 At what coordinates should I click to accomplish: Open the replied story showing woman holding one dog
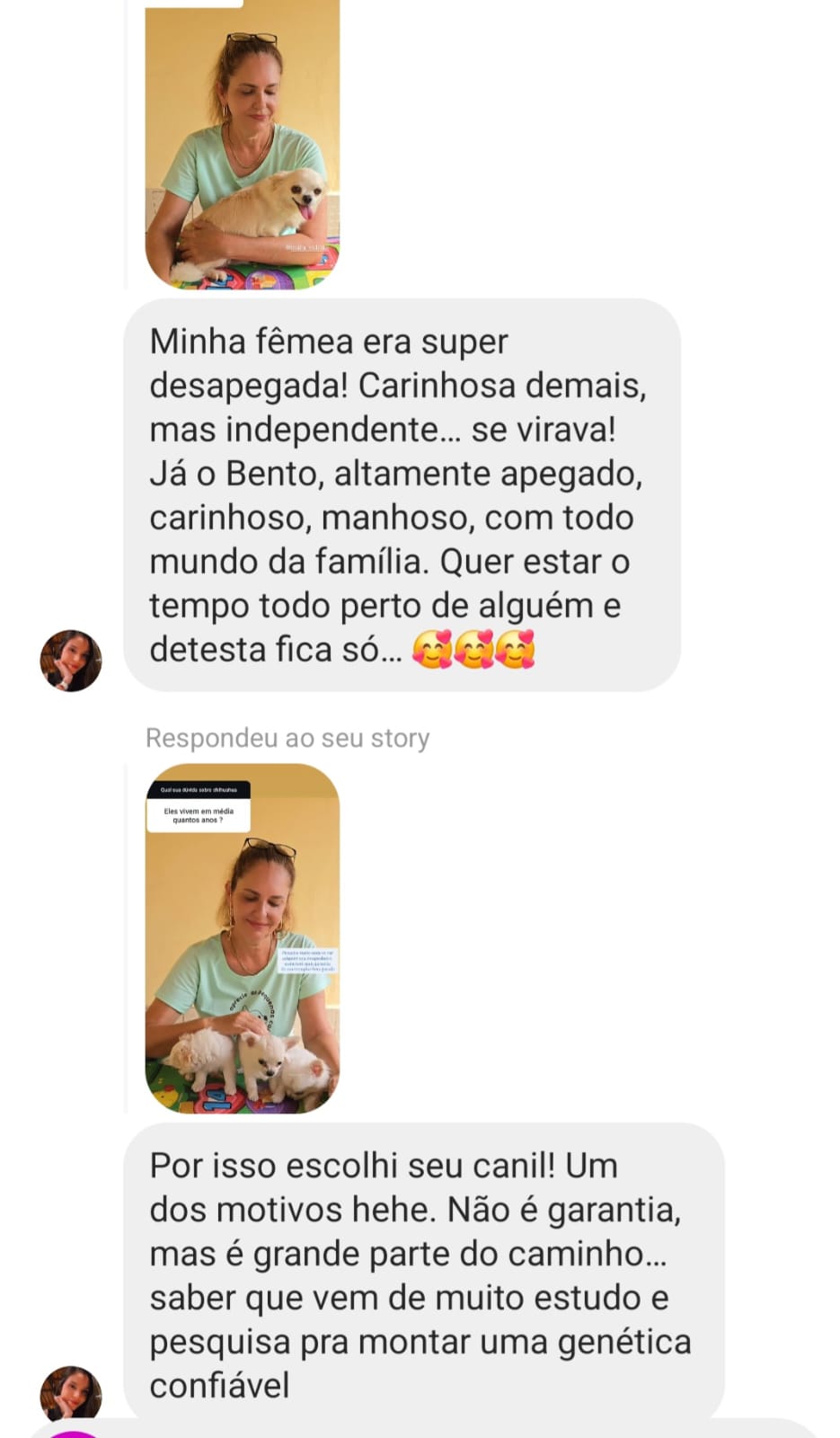(x=243, y=144)
